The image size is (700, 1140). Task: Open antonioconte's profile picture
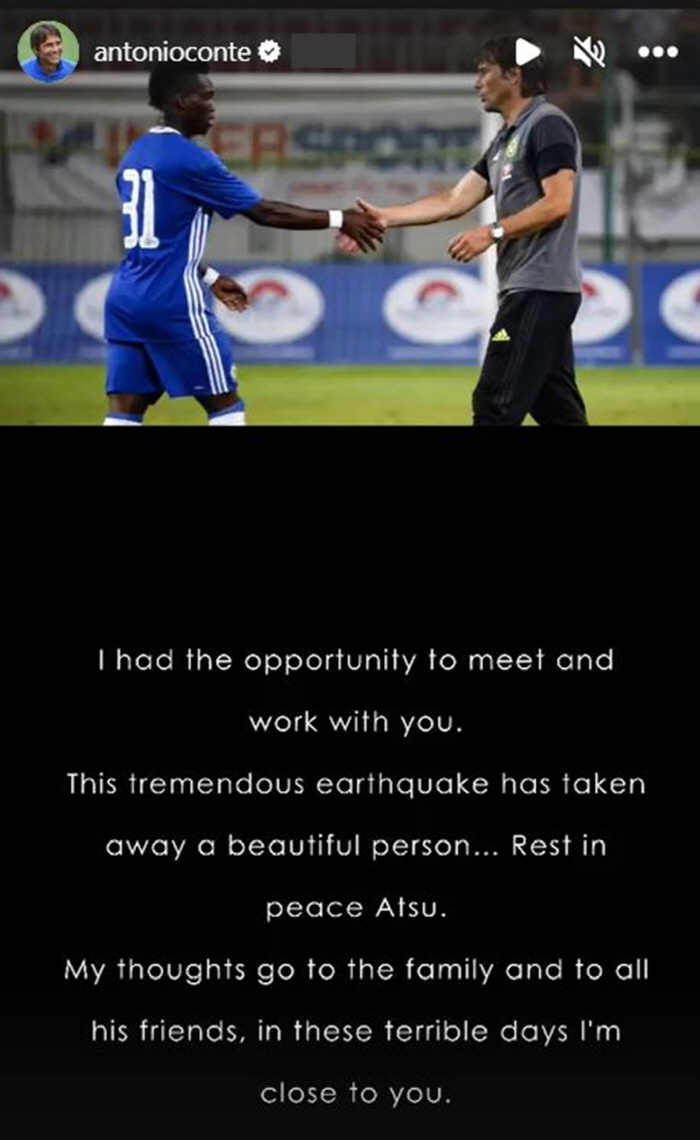pyautogui.click(x=47, y=52)
